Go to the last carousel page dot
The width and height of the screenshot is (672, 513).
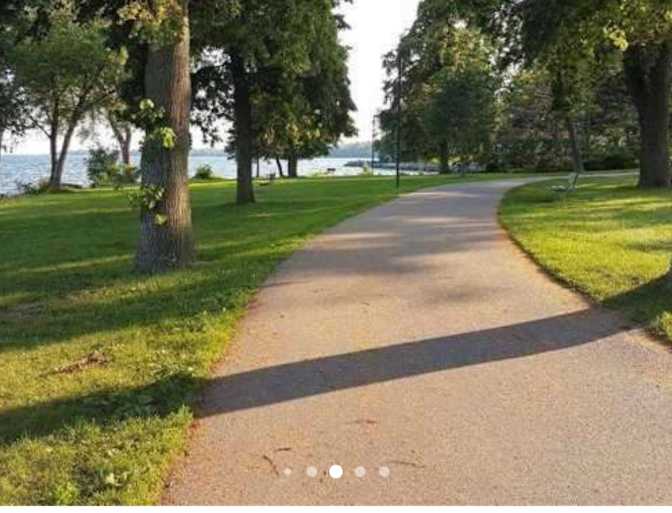tap(384, 471)
